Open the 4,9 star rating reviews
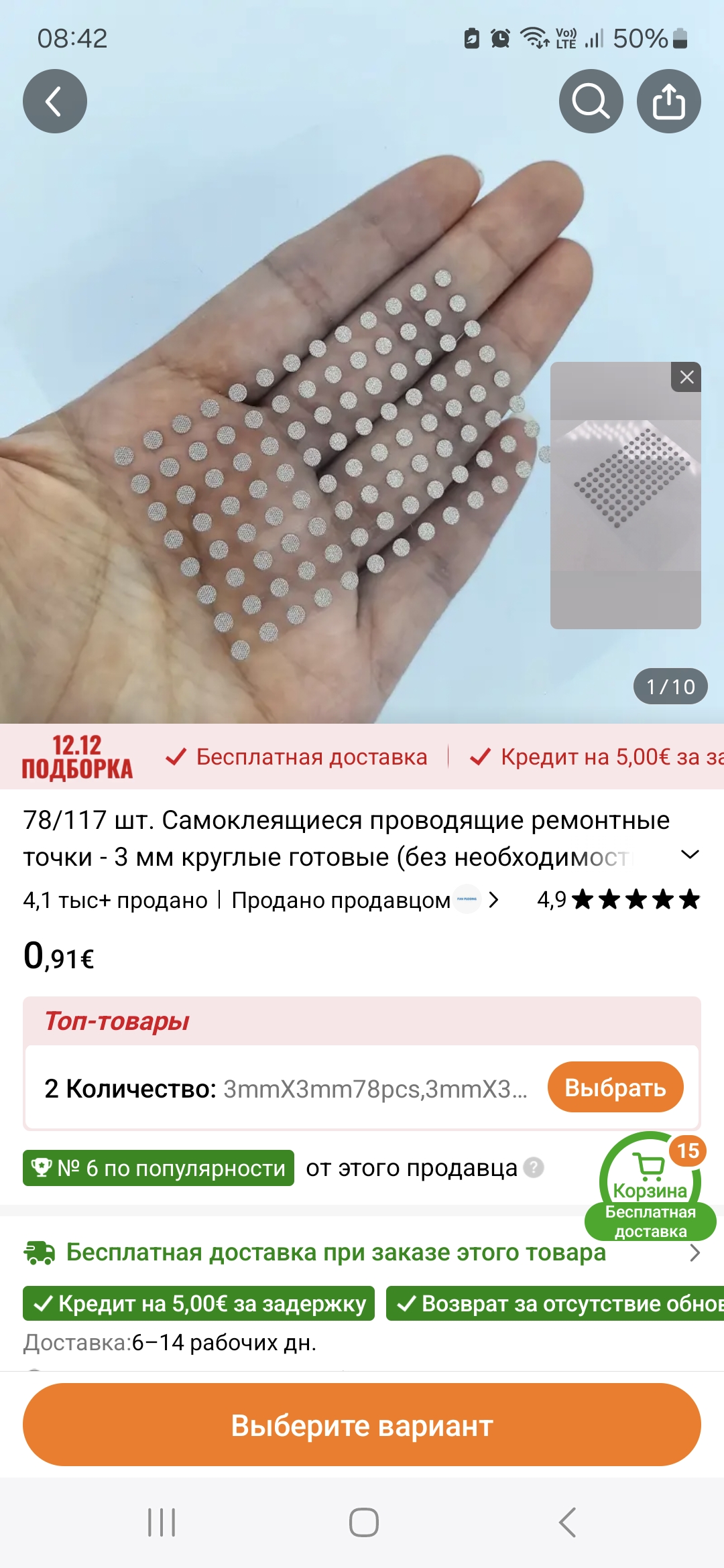Screen dimensions: 724x1568 tap(618, 899)
